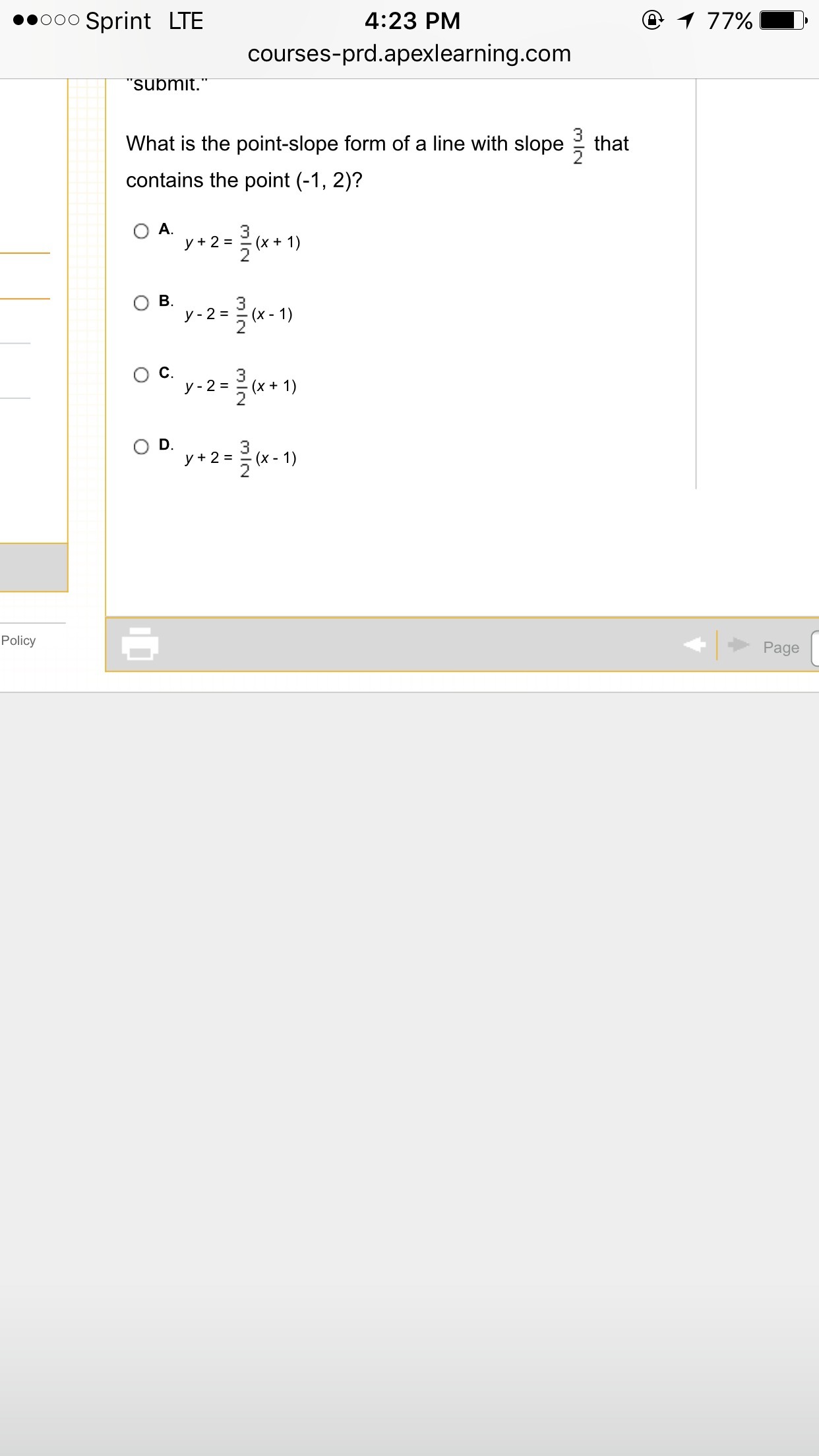Select answer option B
Viewport: 819px width, 1456px height.
141,303
